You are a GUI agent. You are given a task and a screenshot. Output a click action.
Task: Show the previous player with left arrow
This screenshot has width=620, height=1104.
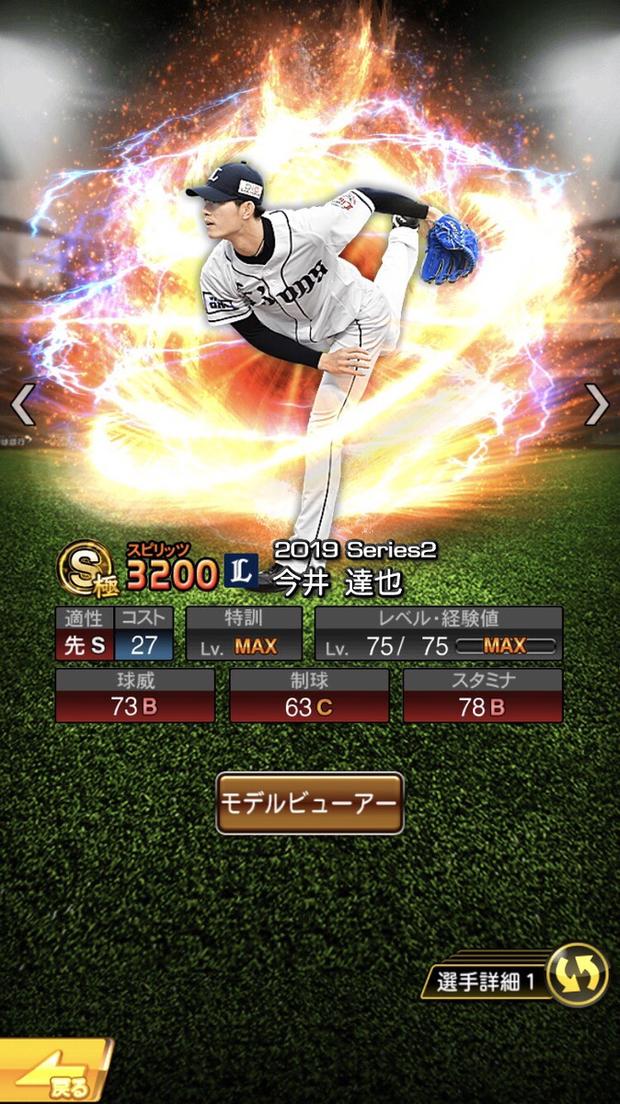click(23, 405)
